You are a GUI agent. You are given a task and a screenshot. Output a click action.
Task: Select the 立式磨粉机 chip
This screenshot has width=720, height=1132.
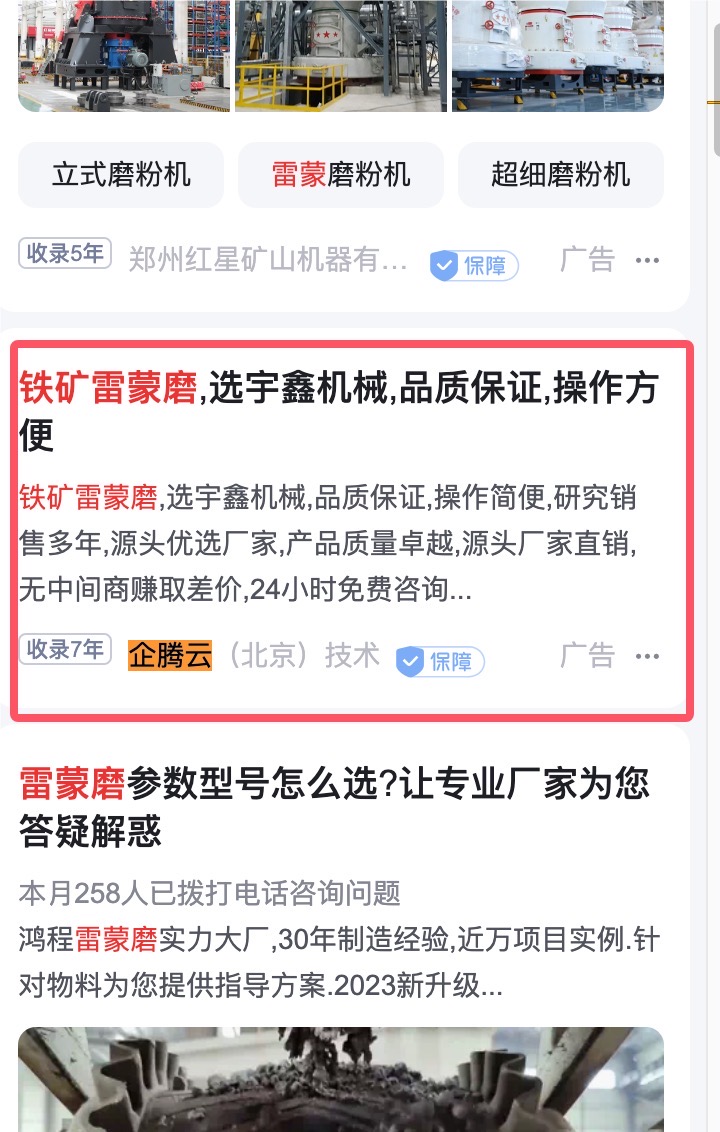point(122,175)
